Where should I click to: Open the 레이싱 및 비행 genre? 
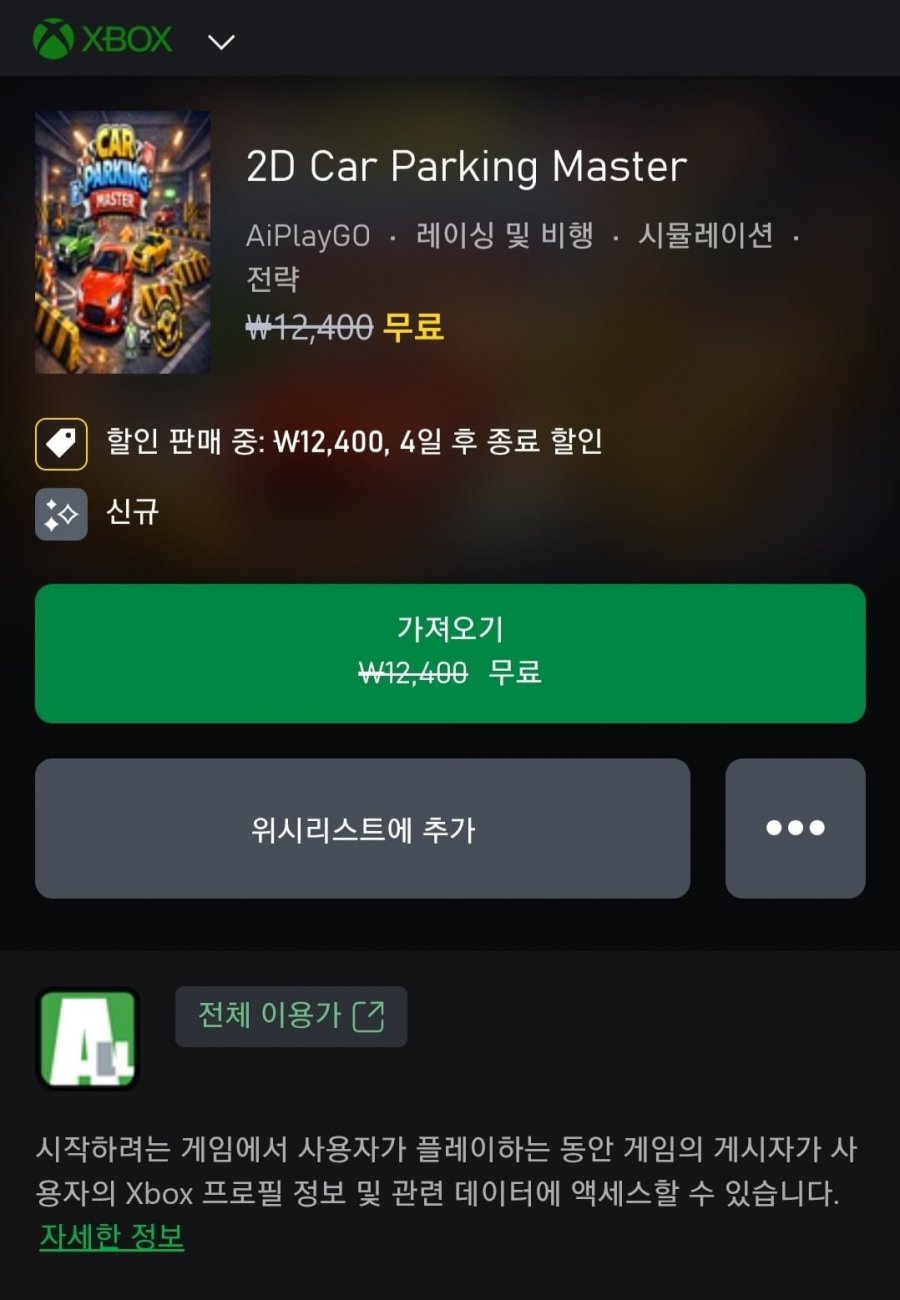pyautogui.click(x=505, y=236)
